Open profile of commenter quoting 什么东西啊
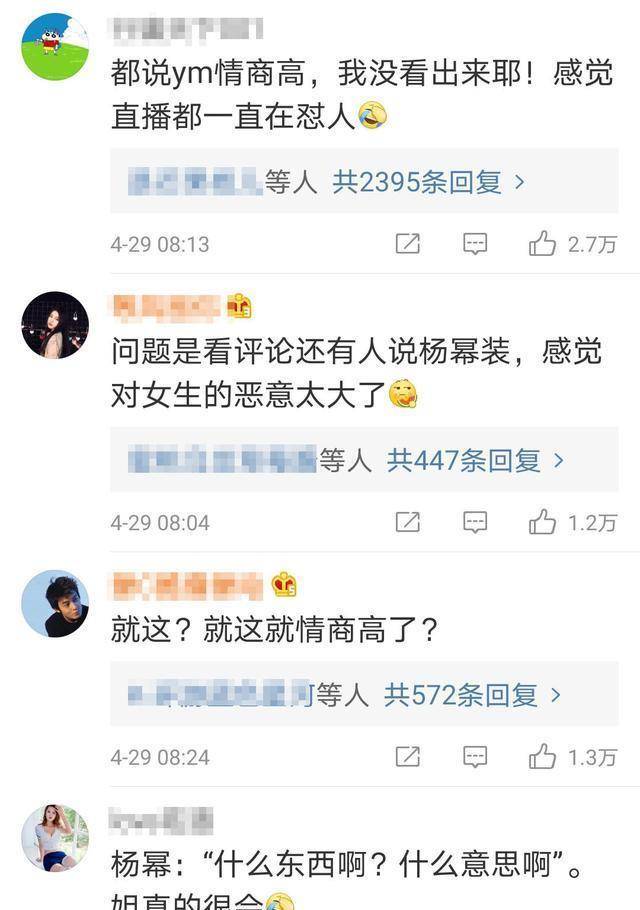 (x=55, y=838)
